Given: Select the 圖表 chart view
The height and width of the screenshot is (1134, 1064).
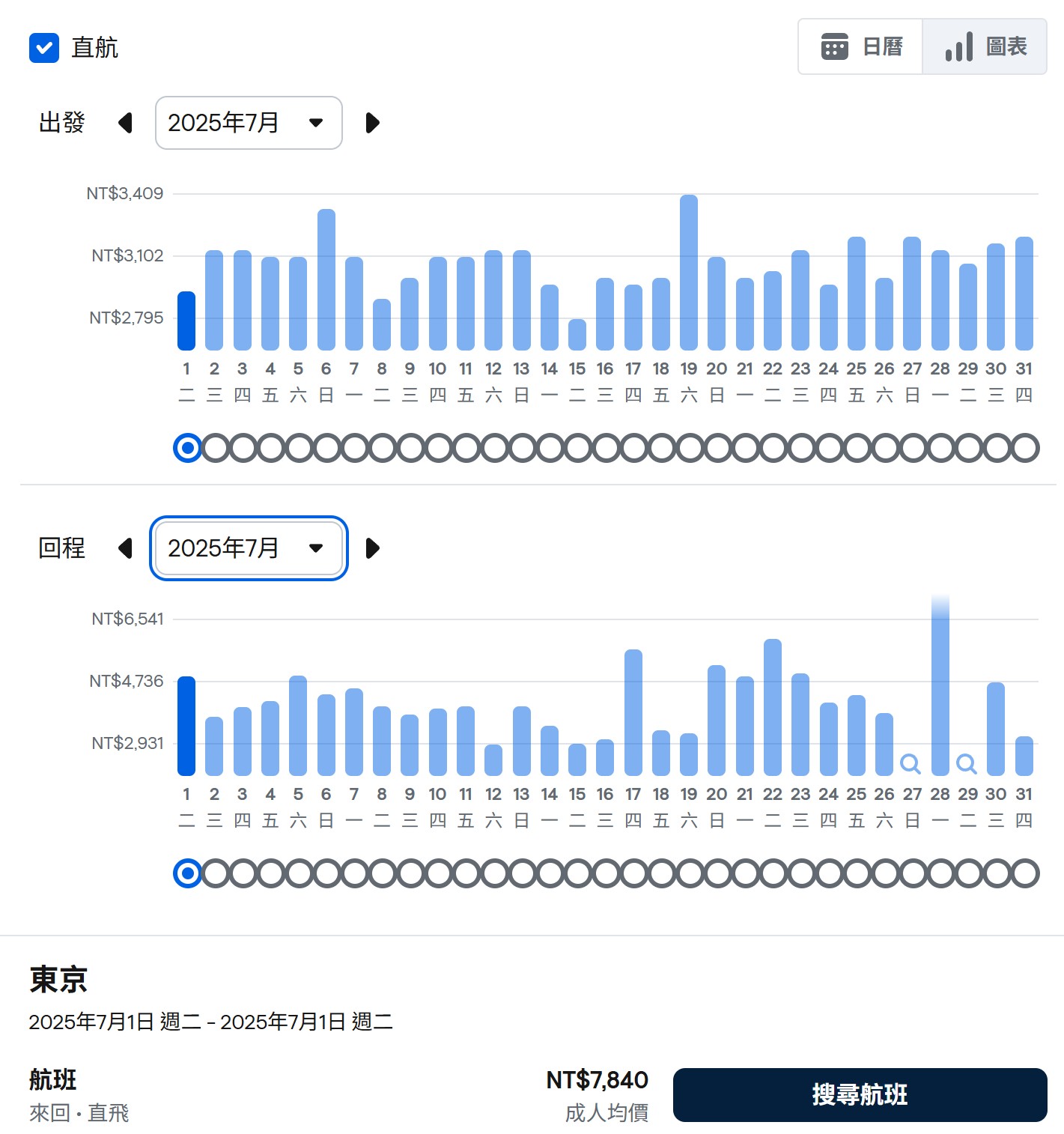Looking at the screenshot, I should click(985, 47).
